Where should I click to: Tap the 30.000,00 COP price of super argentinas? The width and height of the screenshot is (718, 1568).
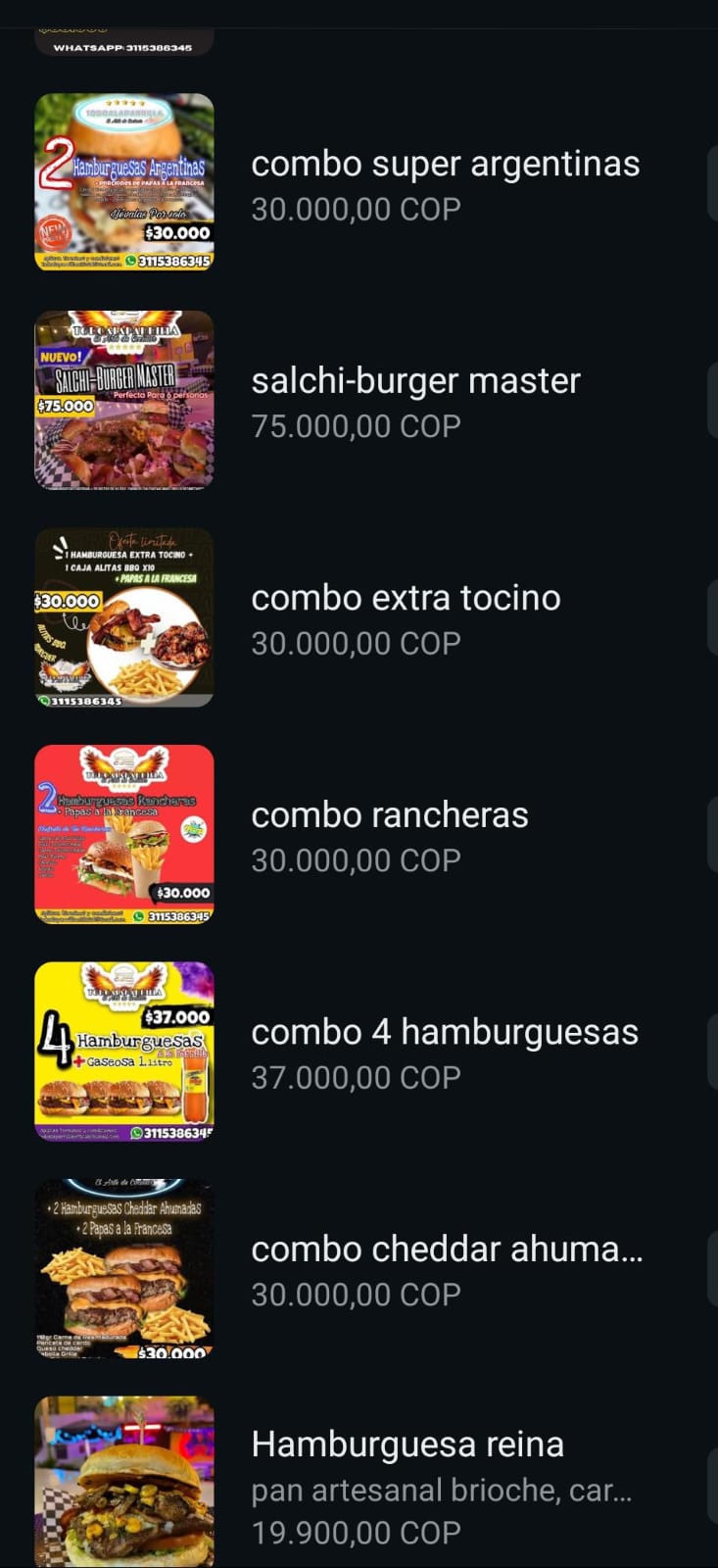[x=355, y=209]
